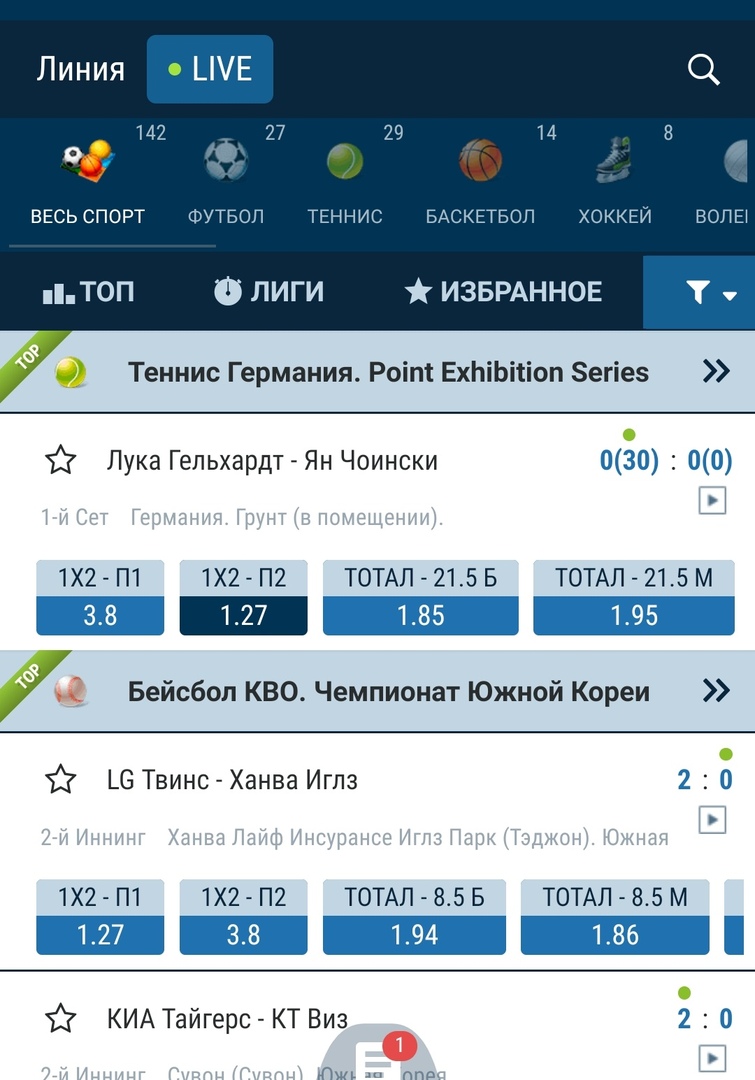
Task: Open the bet slip with one selection
Action: 379,1058
